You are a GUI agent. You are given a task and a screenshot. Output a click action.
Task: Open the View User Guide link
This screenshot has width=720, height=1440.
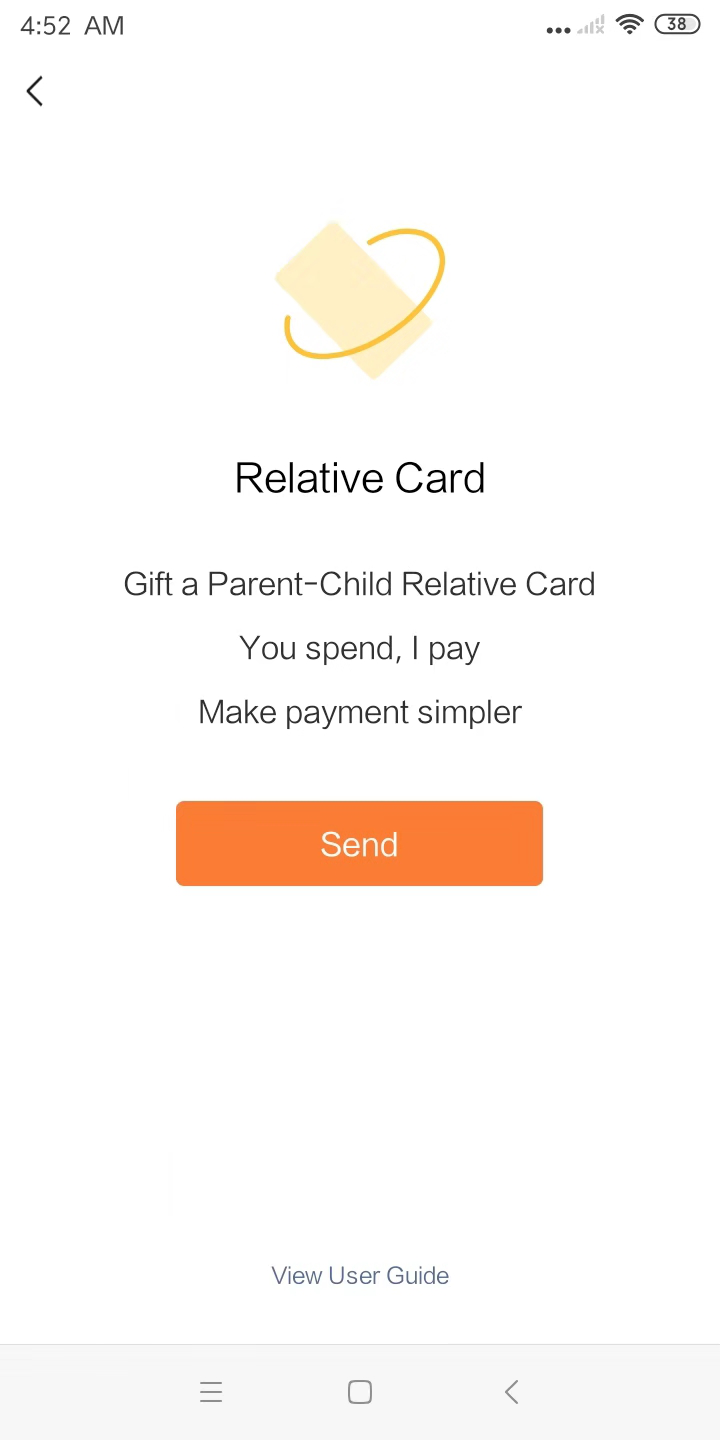pyautogui.click(x=360, y=1275)
